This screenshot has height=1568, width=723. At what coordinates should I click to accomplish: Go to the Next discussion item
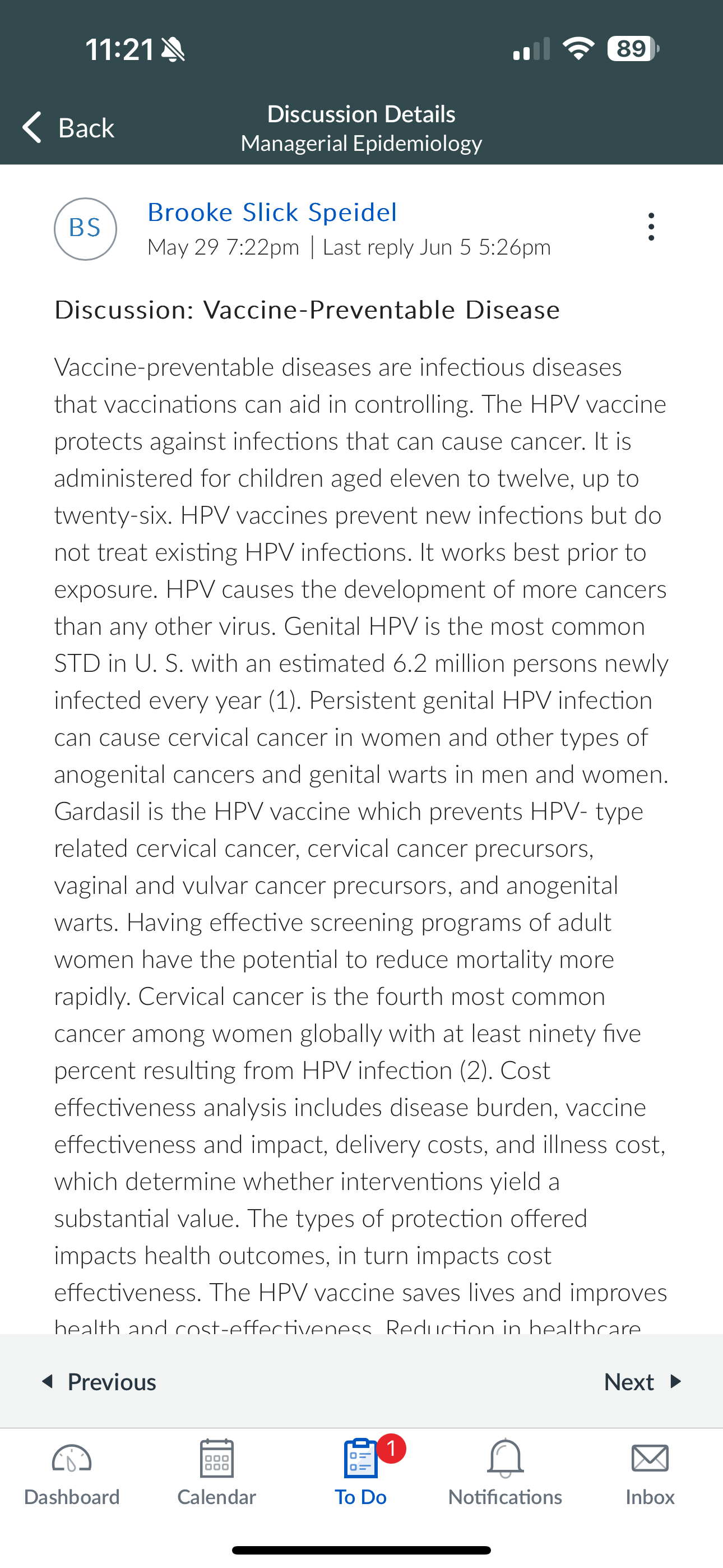click(643, 1382)
